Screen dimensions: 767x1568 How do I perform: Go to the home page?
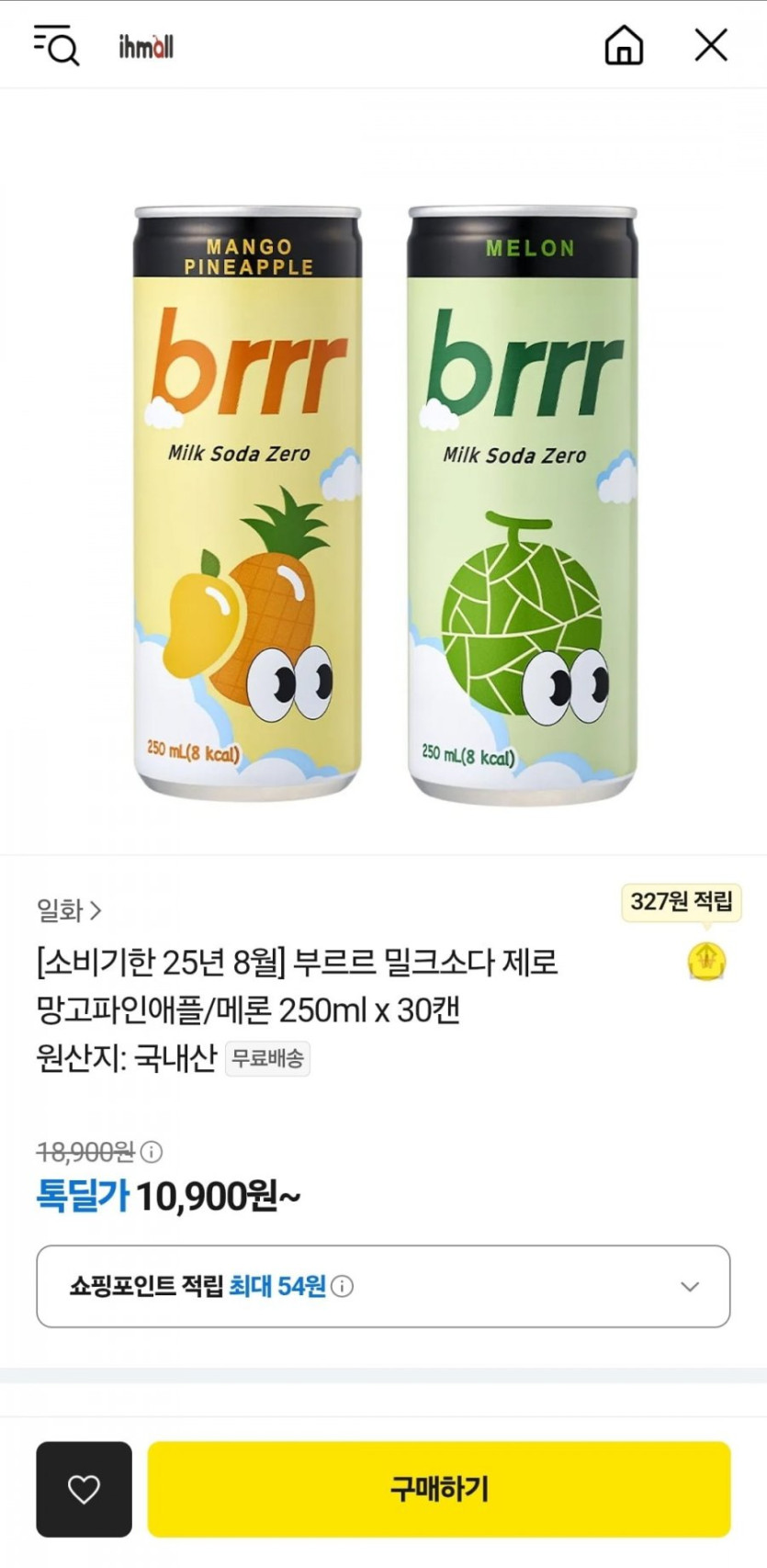624,45
